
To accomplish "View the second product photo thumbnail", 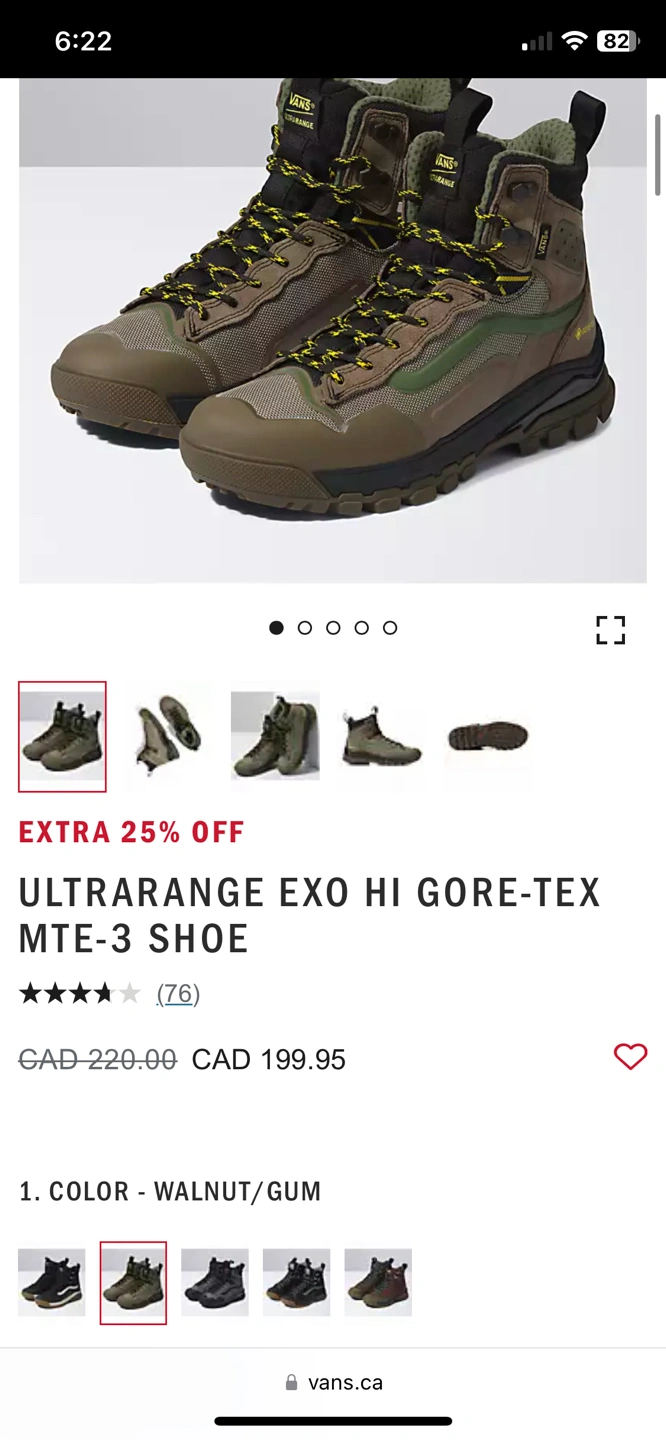I will click(x=168, y=736).
